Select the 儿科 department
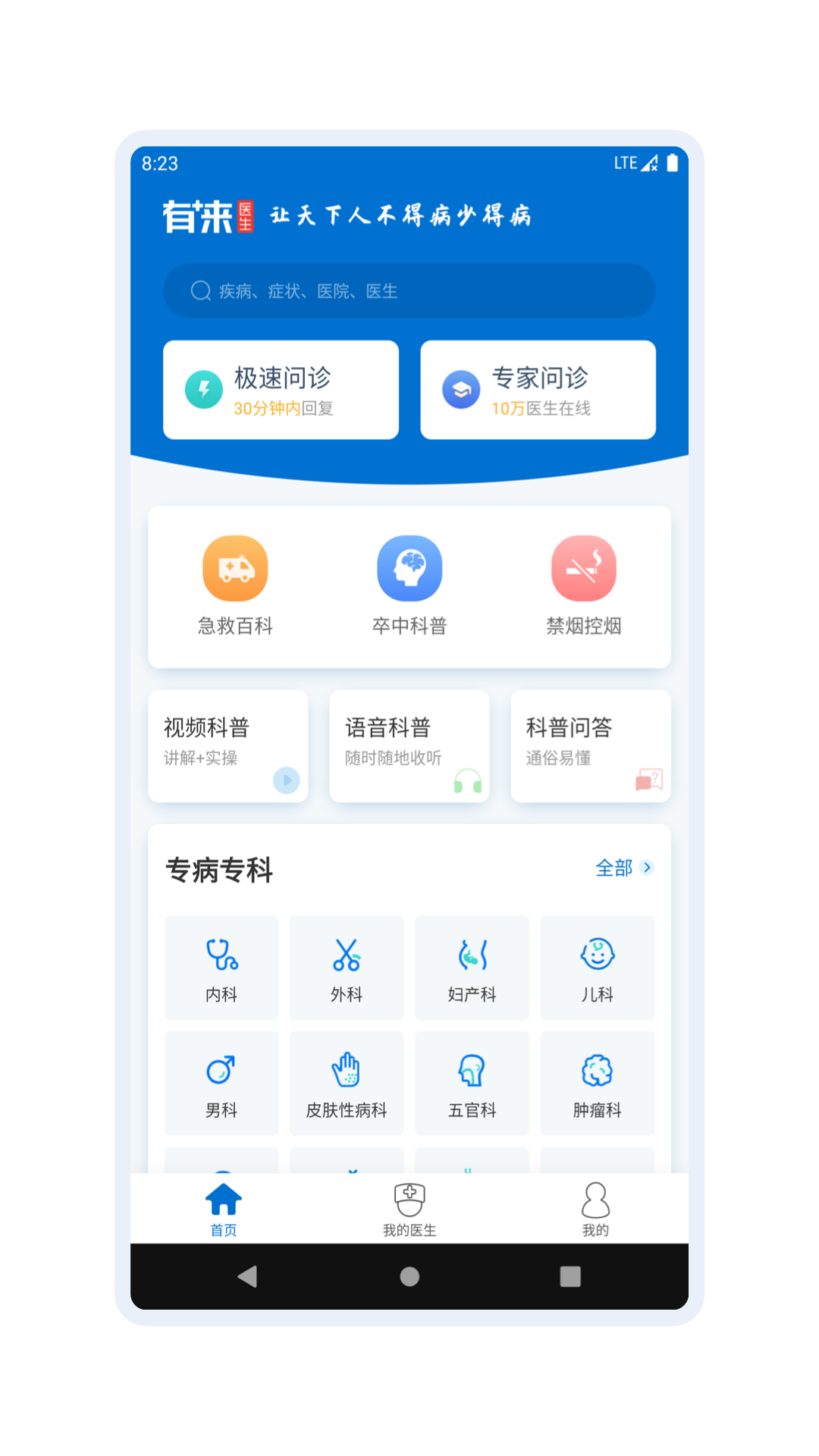Viewport: 819px width, 1456px height. (597, 968)
